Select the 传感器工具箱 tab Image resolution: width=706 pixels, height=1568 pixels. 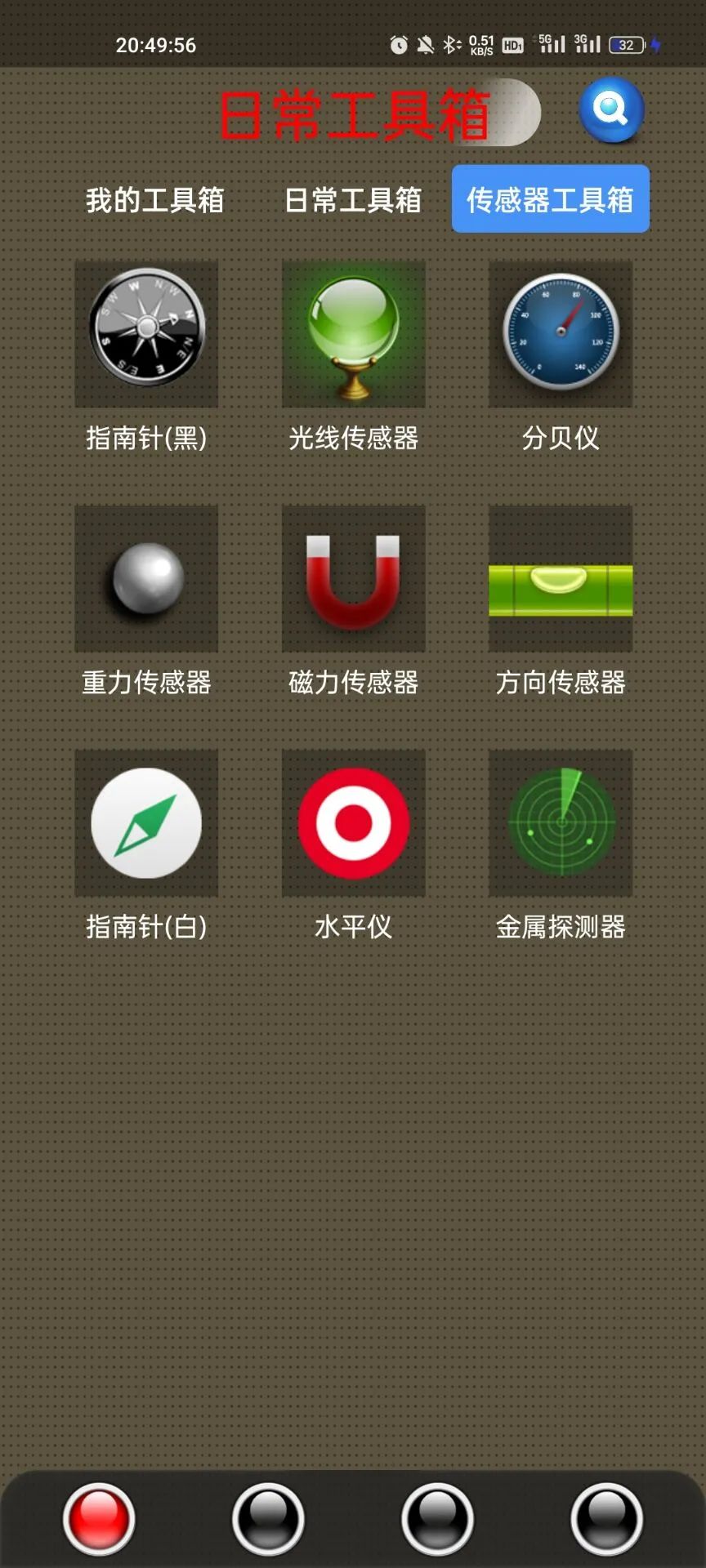(550, 200)
